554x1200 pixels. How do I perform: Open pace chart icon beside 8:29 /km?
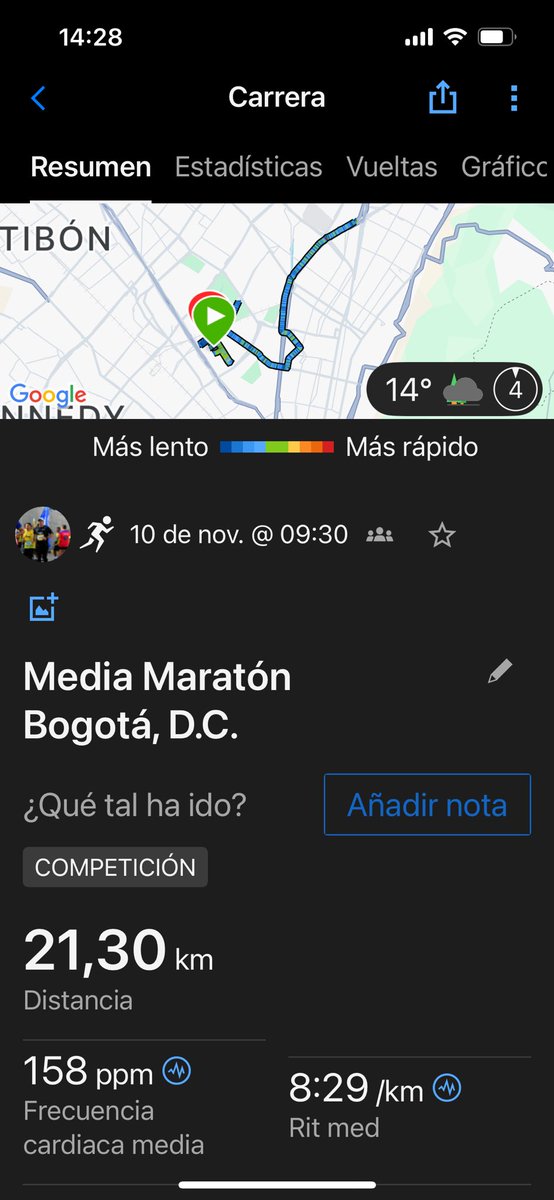[x=448, y=1088]
